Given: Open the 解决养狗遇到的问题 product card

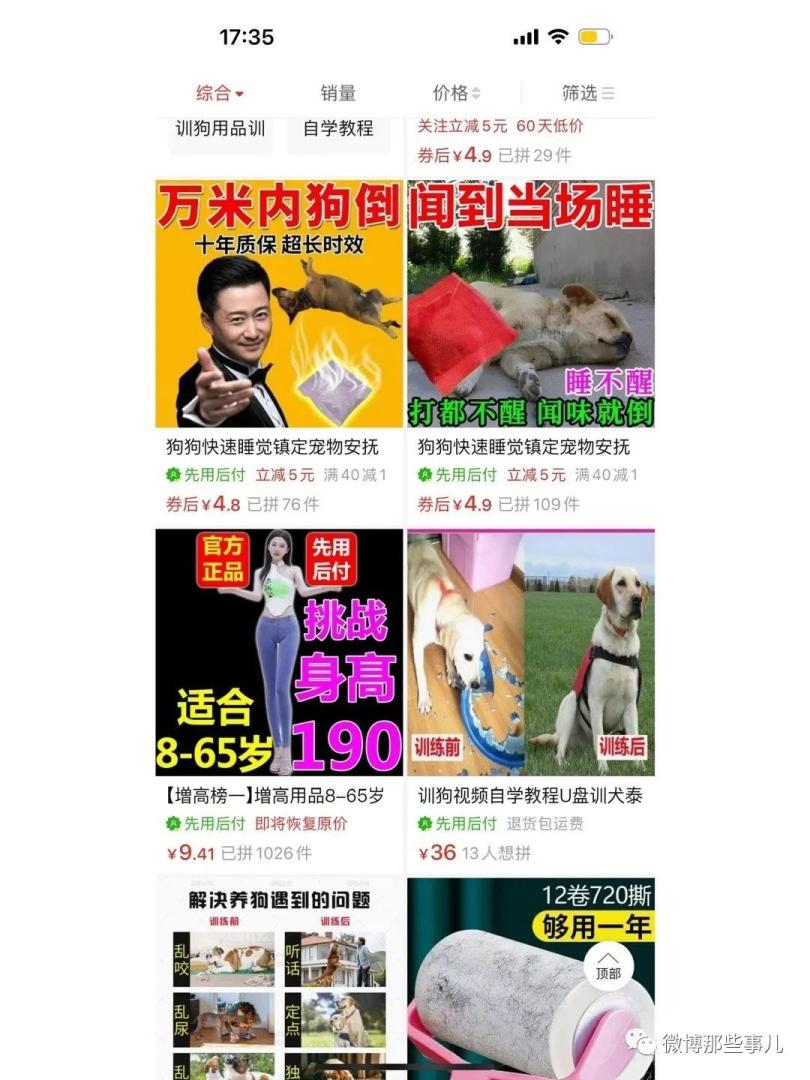Looking at the screenshot, I should pos(279,975).
